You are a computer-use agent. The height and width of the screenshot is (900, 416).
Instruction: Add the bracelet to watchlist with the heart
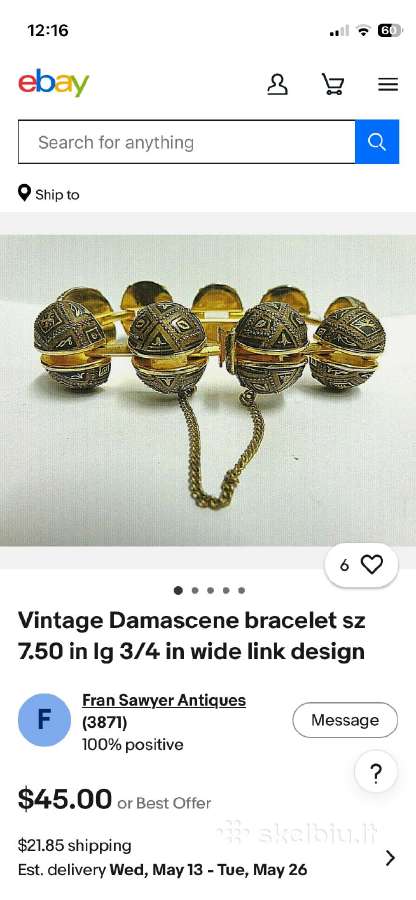click(361, 565)
